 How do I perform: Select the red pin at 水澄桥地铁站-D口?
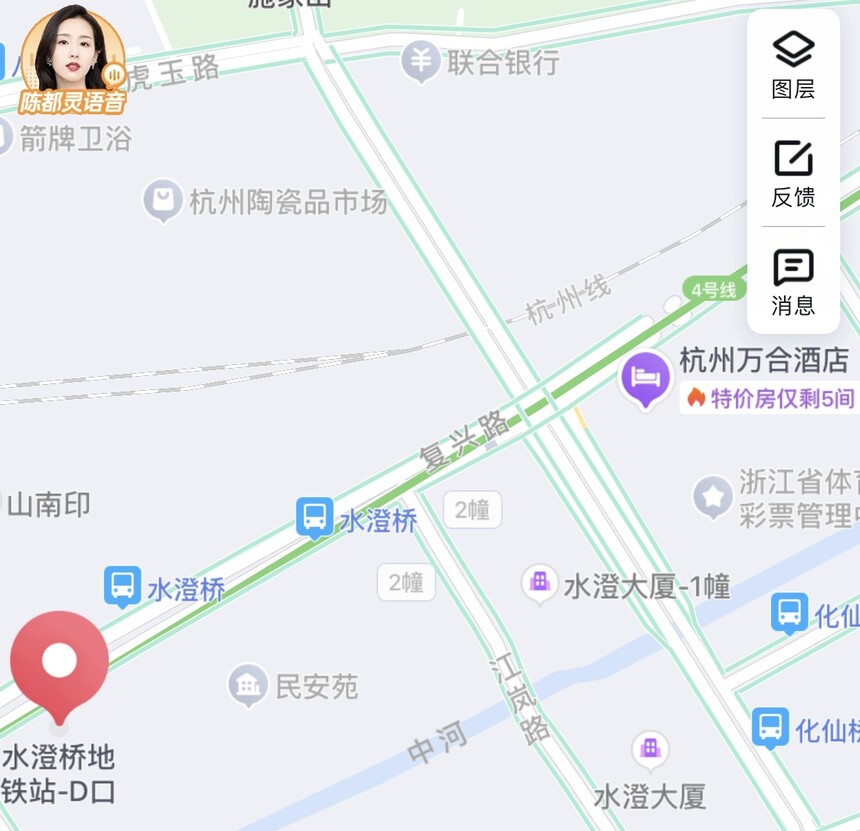click(59, 660)
